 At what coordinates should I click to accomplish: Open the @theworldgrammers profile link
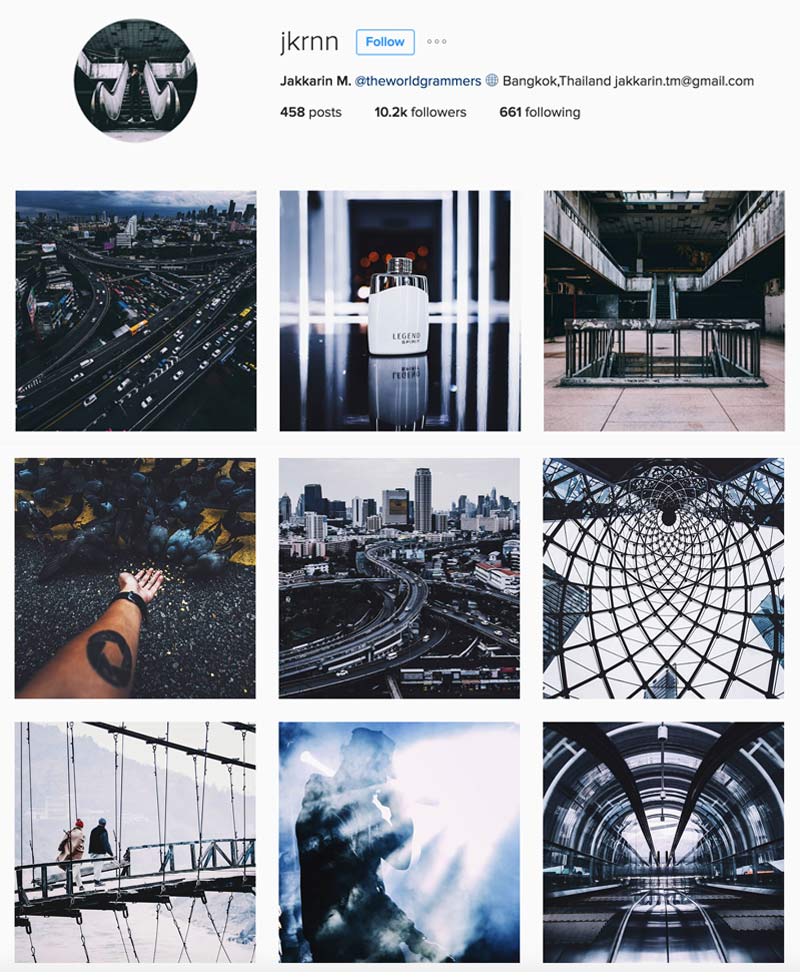coord(417,81)
